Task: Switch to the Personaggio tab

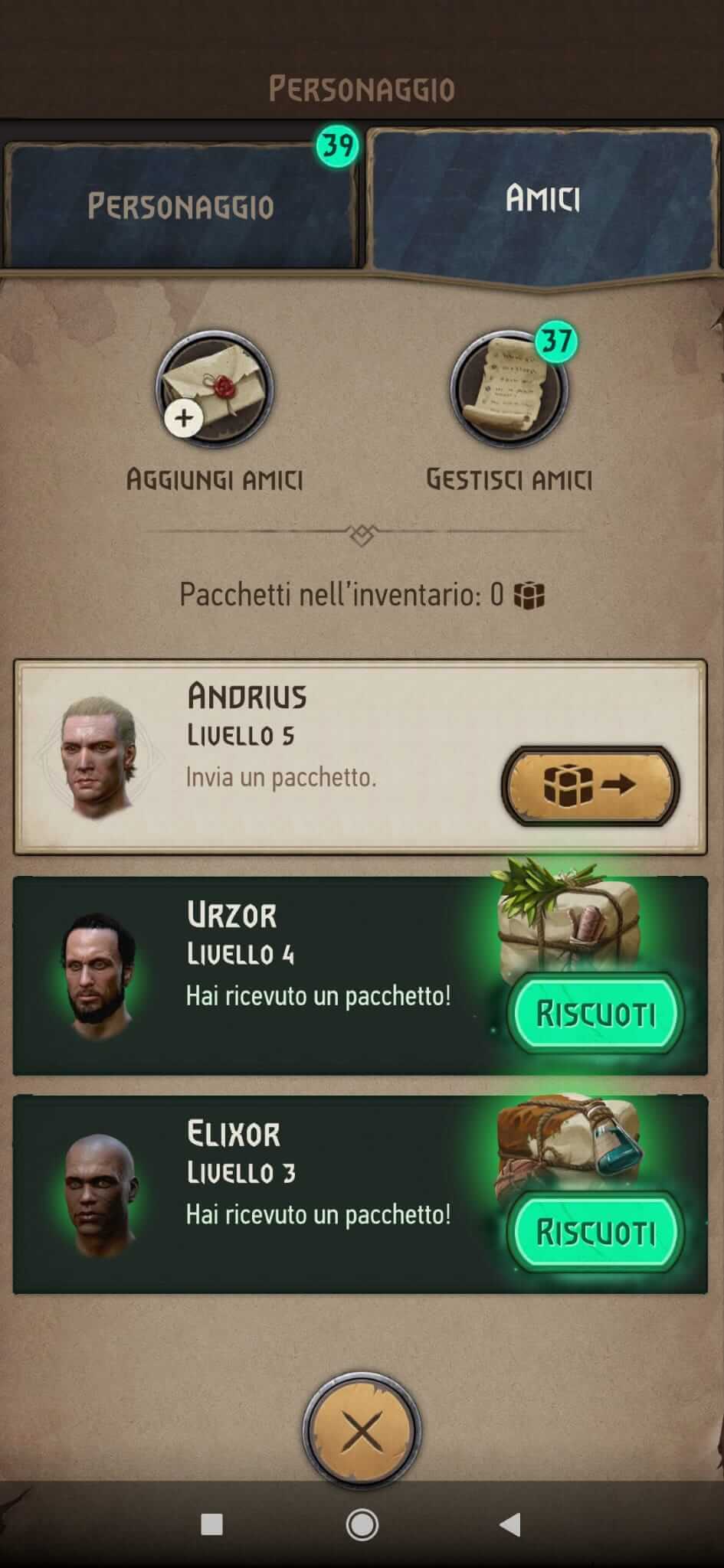Action: (x=181, y=205)
